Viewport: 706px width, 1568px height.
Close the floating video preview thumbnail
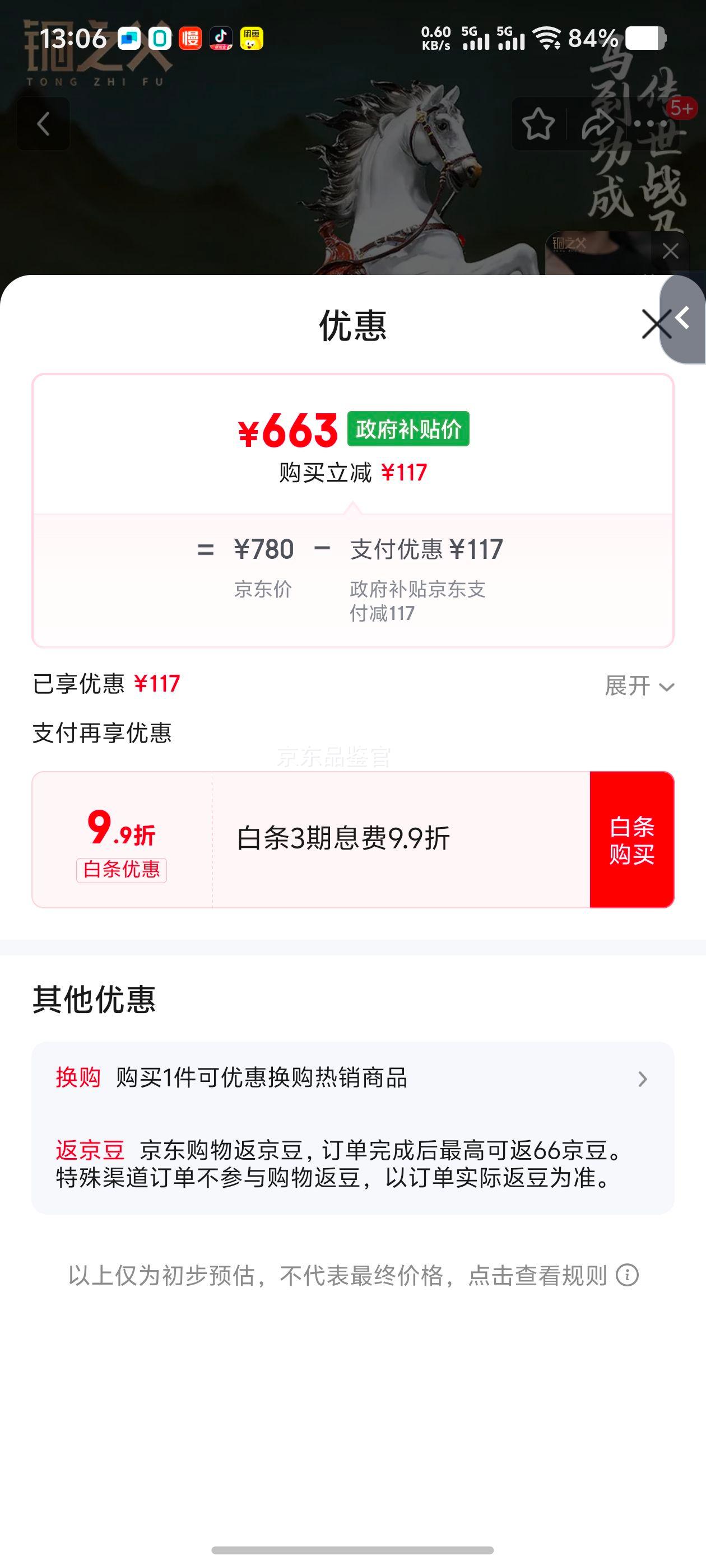point(671,250)
